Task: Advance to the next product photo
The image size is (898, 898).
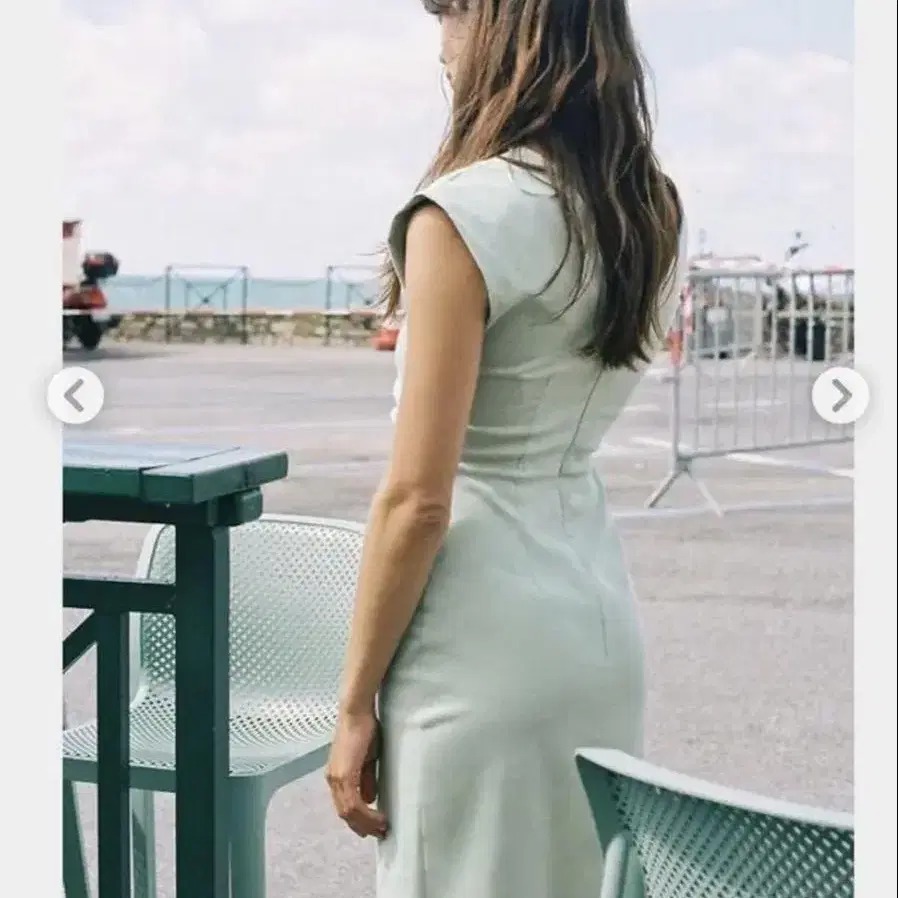Action: click(x=840, y=395)
